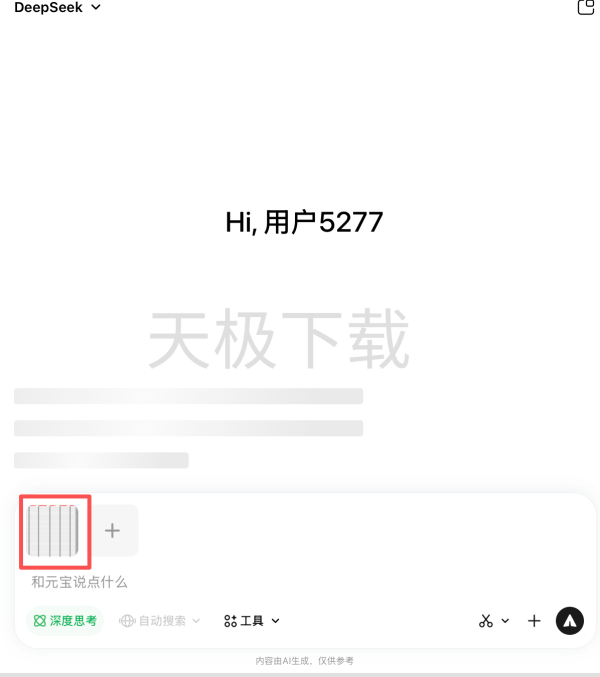Expand the 自动搜索 dropdown

click(160, 621)
